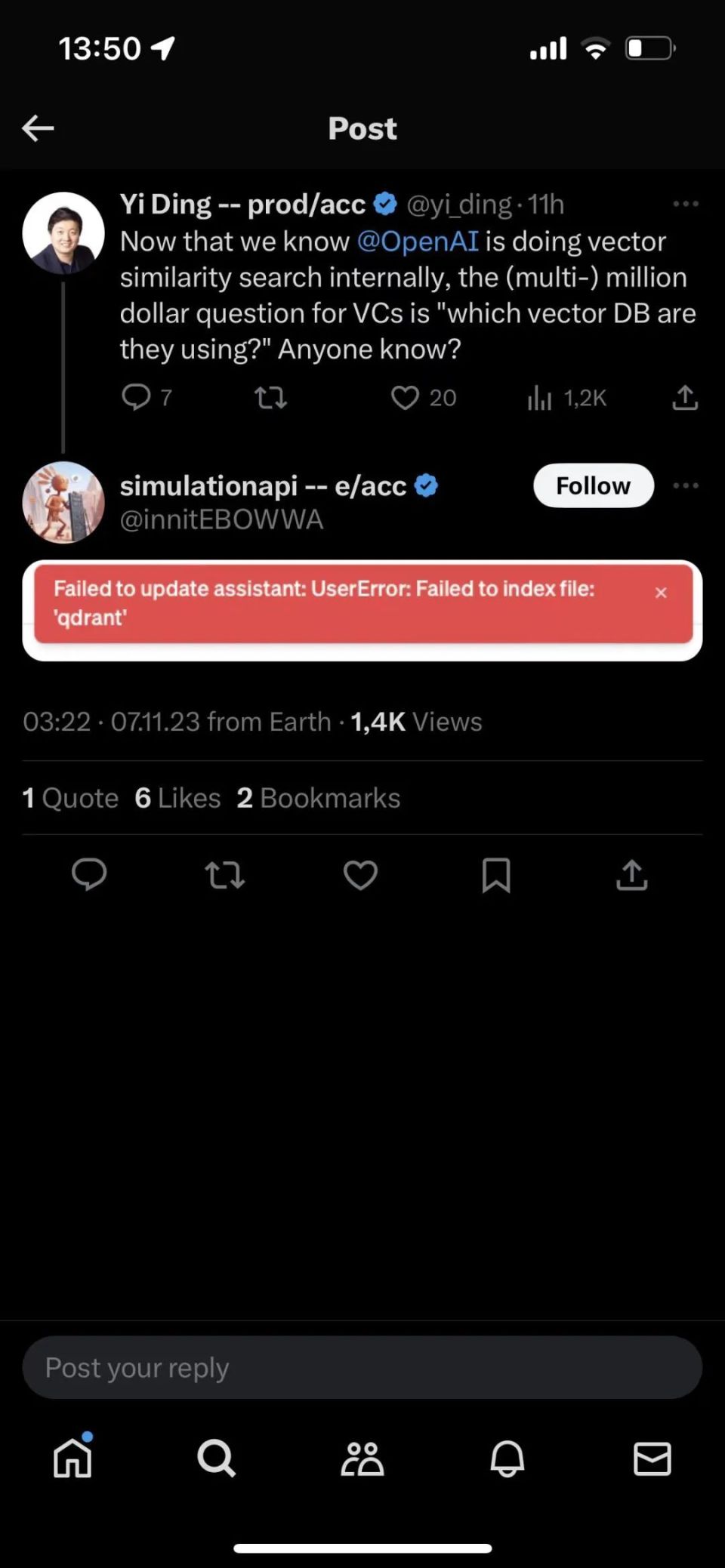Like Yi Ding's post with 20 likes
The height and width of the screenshot is (1568, 725).
click(424, 398)
